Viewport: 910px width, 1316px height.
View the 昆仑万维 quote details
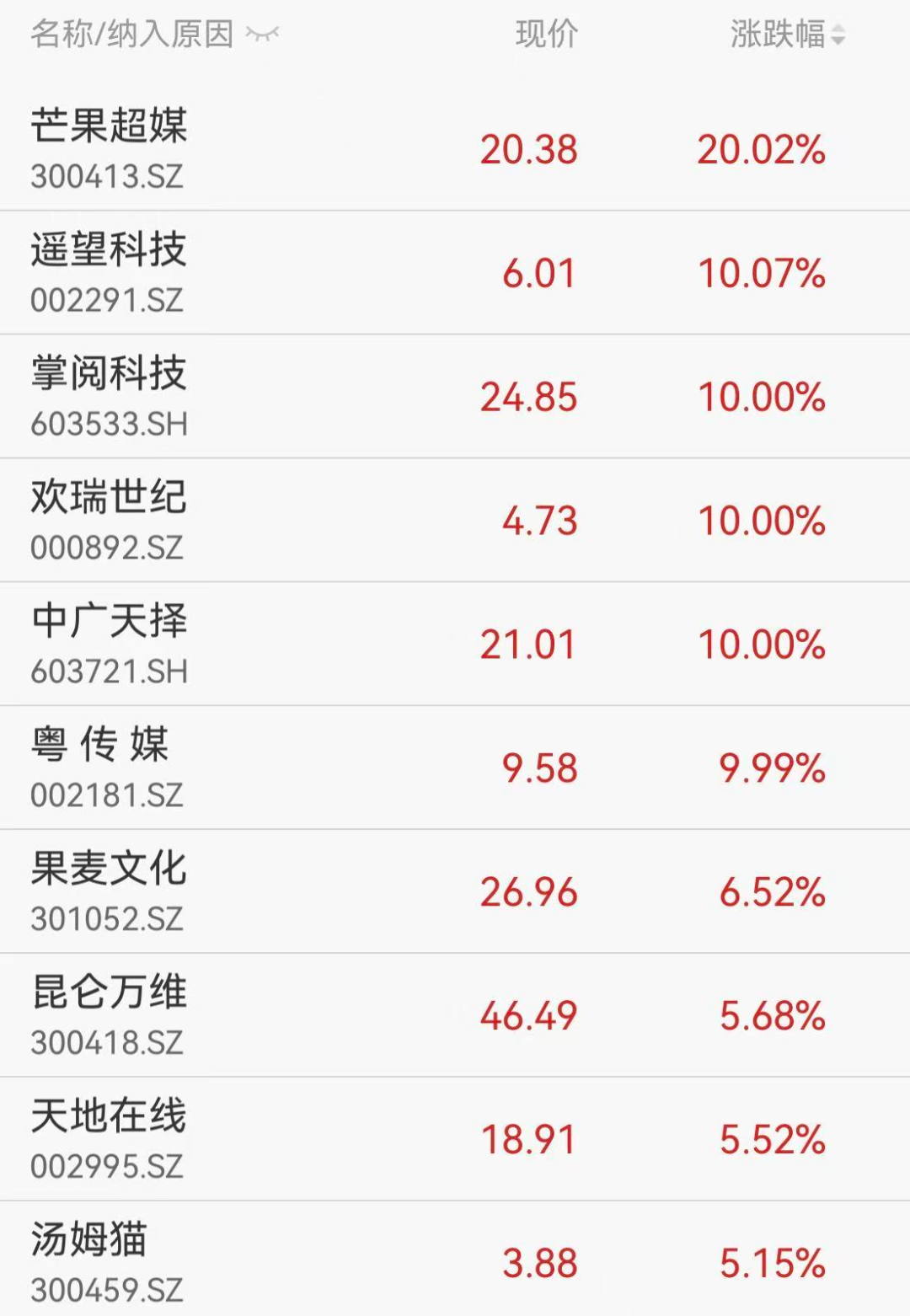(455, 1015)
